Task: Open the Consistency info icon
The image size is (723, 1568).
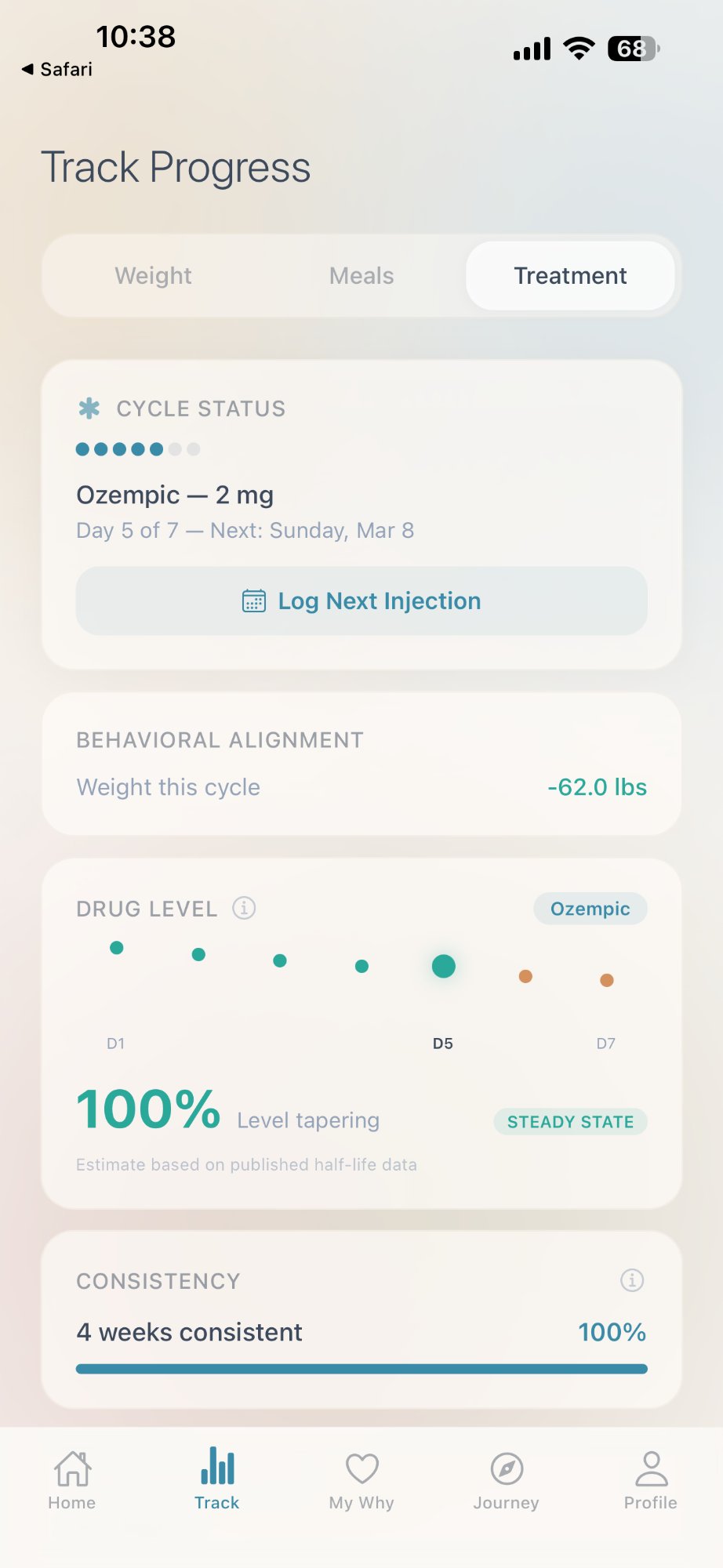Action: pos(632,1280)
